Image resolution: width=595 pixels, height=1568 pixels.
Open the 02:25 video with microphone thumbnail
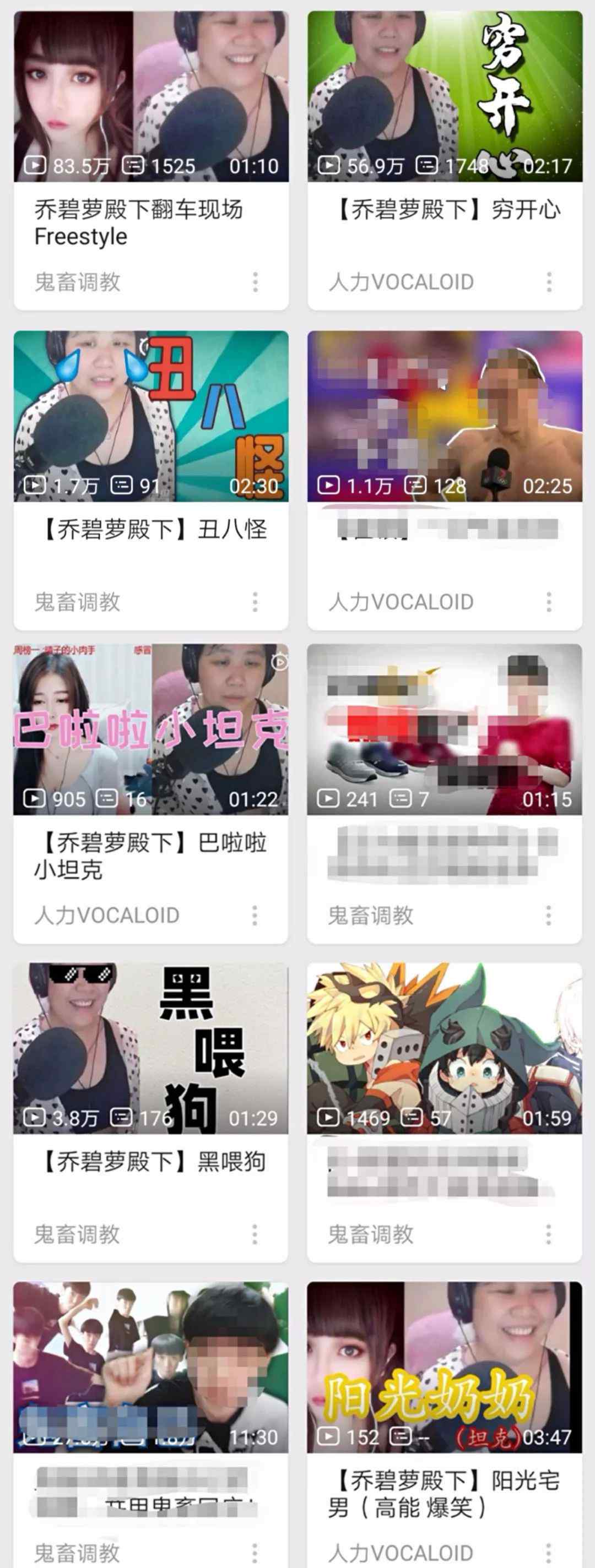coord(445,417)
